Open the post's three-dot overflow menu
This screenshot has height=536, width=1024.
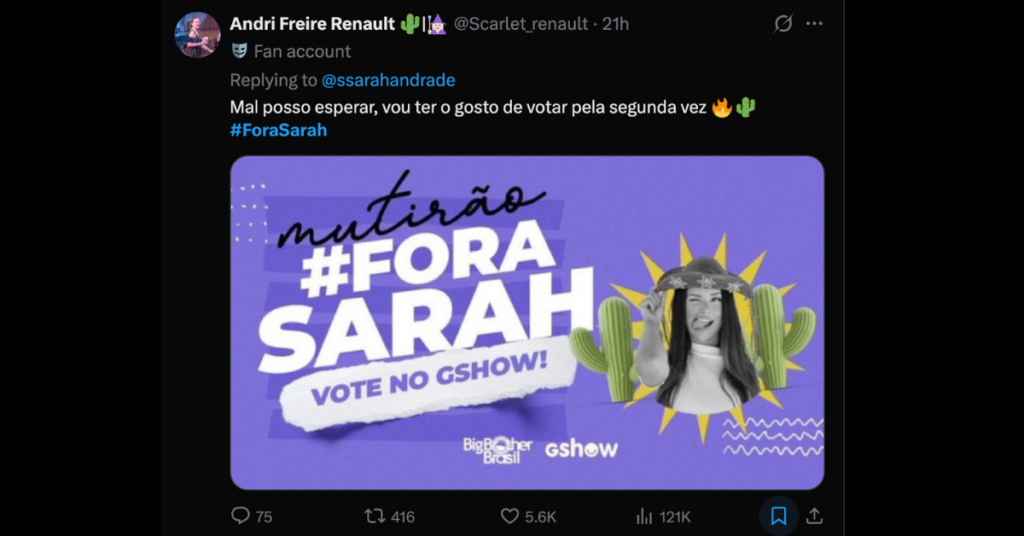point(815,24)
